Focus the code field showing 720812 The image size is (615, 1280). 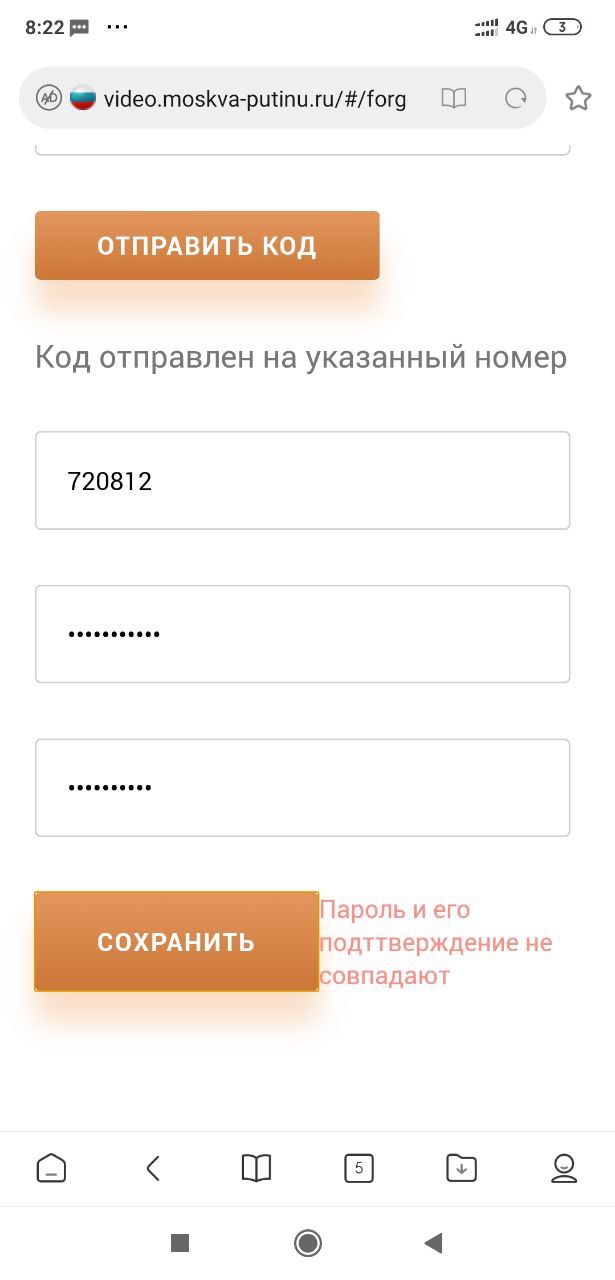(x=302, y=481)
